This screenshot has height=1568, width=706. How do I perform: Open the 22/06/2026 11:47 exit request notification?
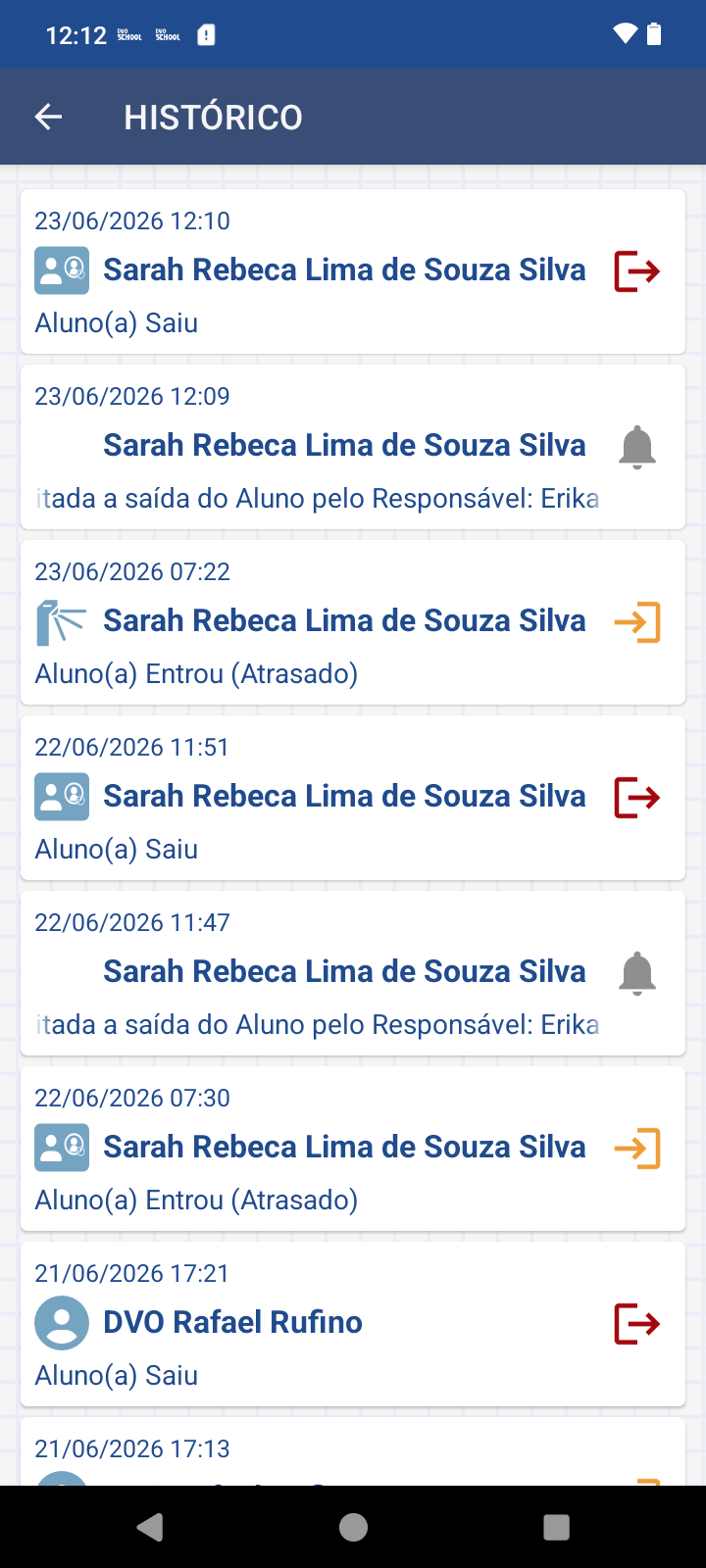353,973
